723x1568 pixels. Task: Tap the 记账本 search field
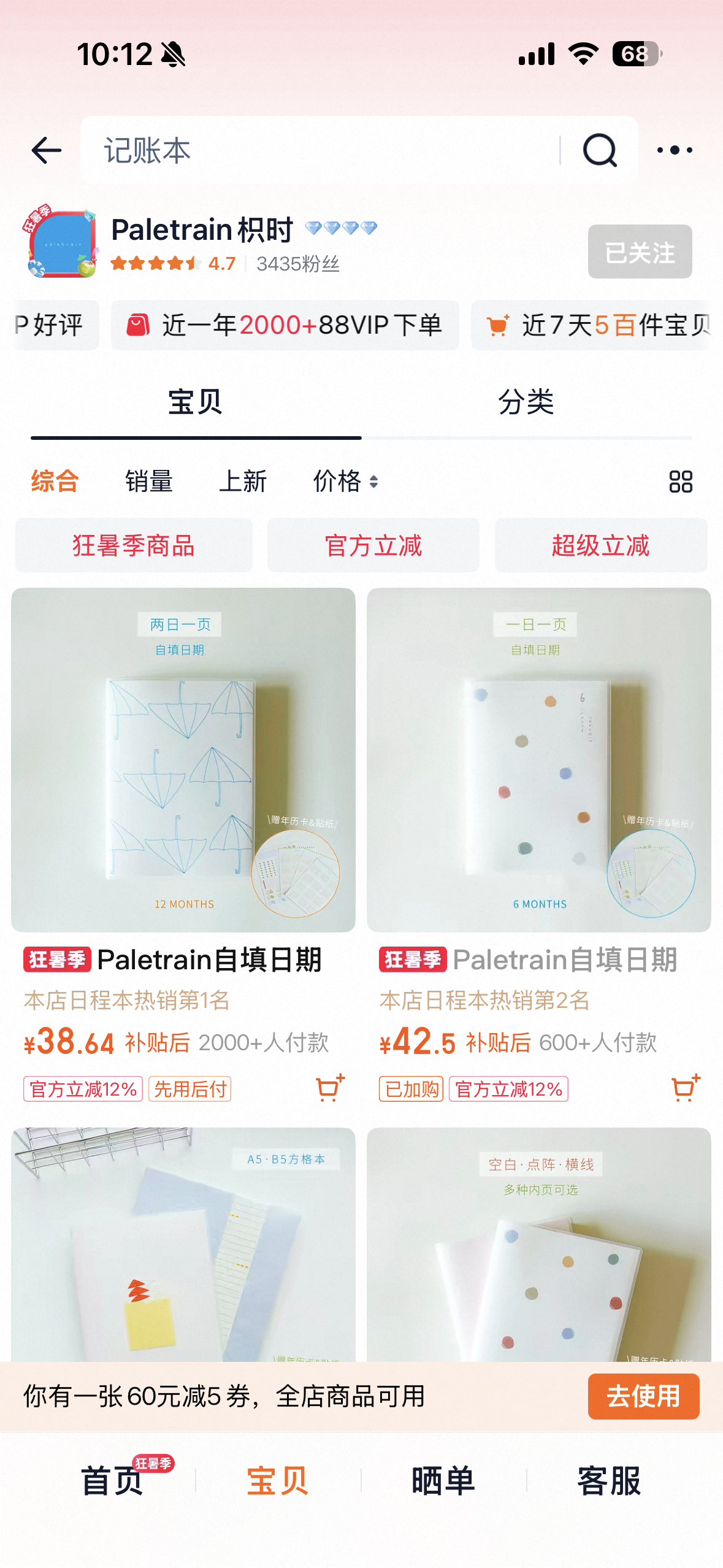click(x=319, y=150)
